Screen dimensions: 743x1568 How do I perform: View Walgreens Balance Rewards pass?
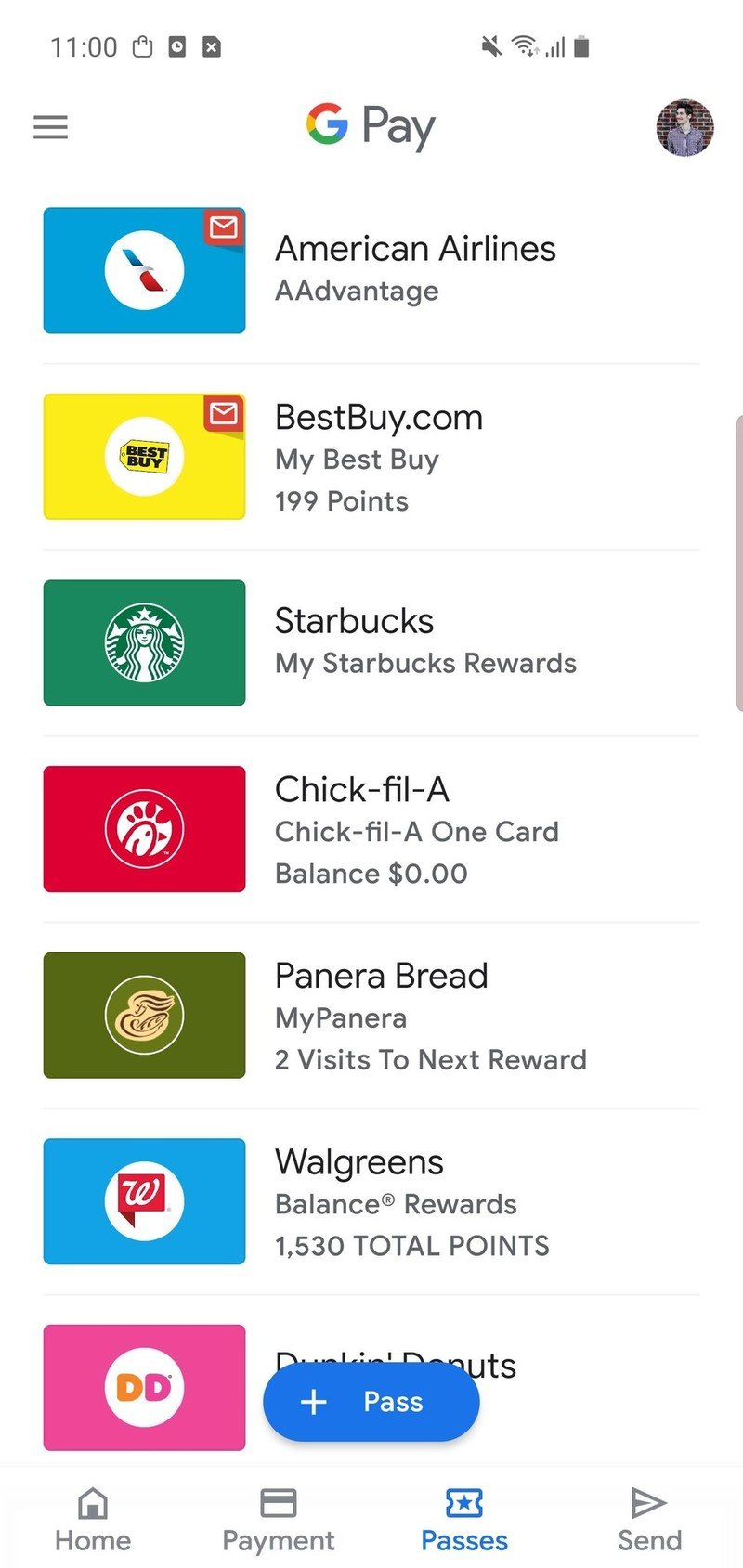371,1201
